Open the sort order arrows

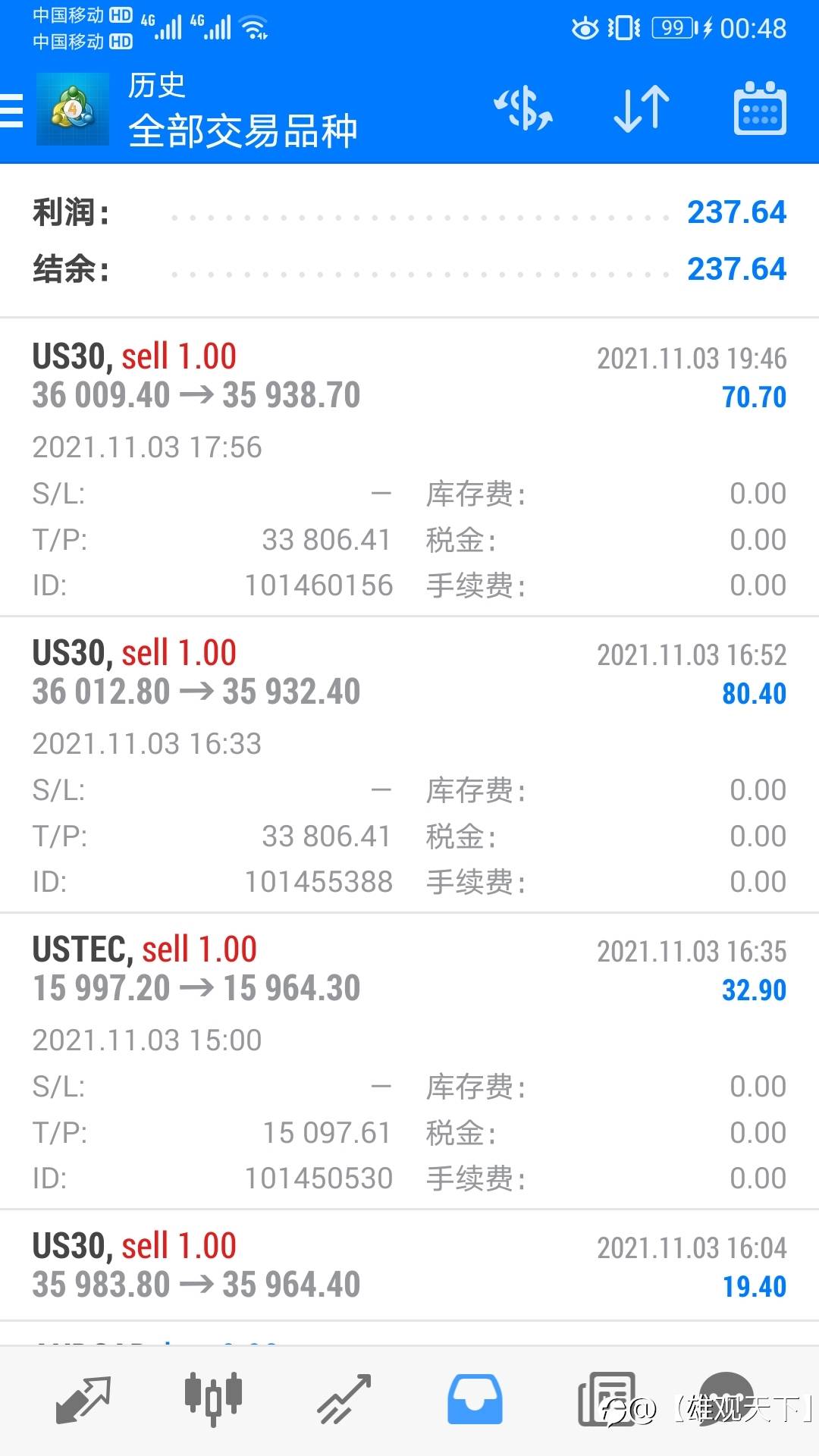point(642,108)
